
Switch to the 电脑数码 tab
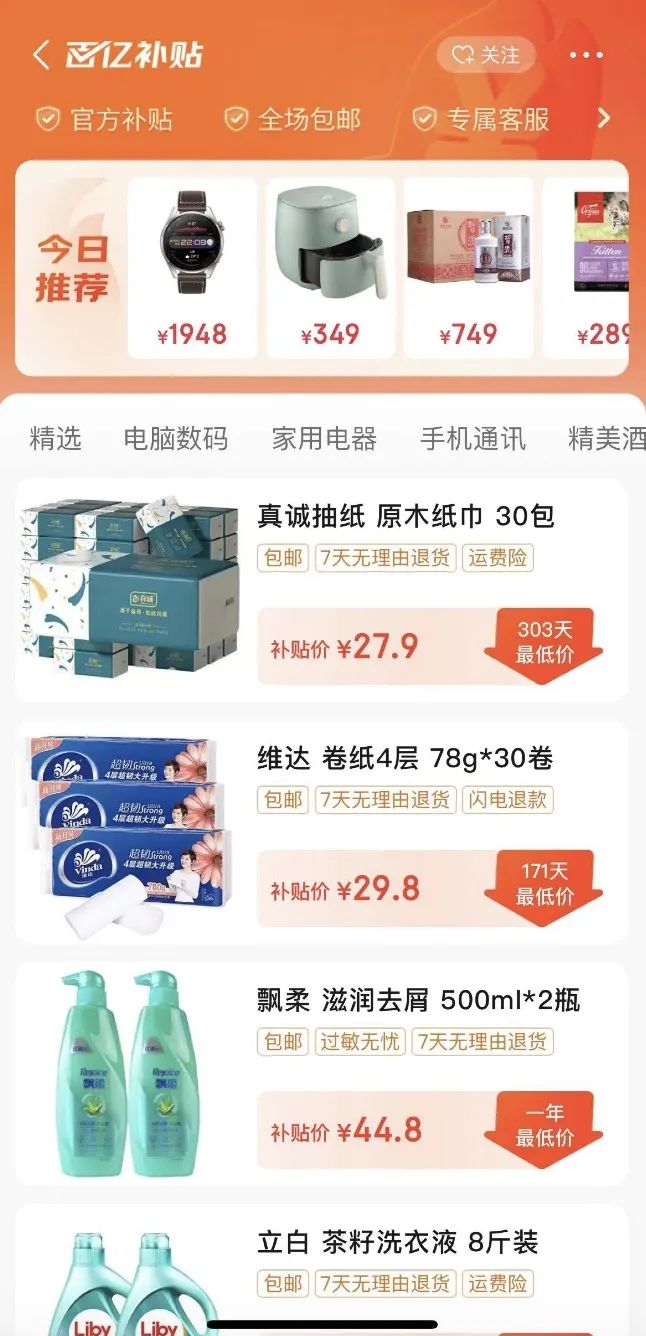(x=176, y=438)
